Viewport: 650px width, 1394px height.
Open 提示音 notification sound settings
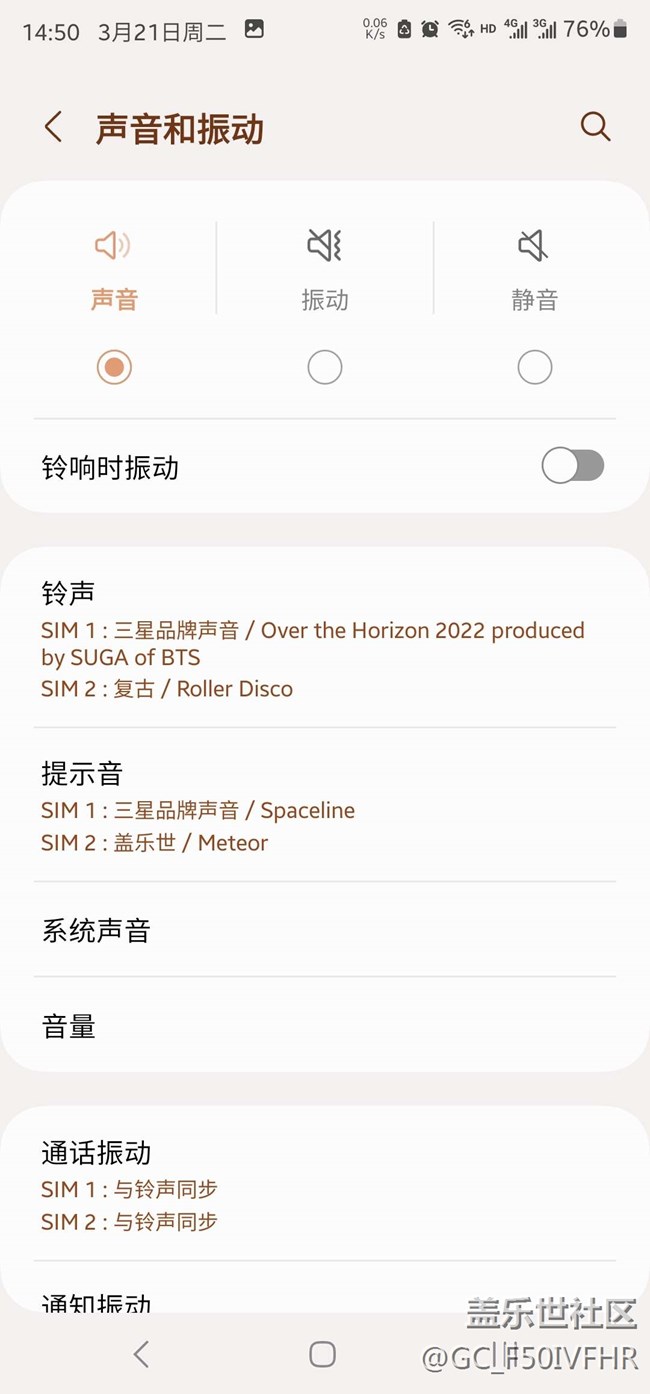tap(325, 805)
